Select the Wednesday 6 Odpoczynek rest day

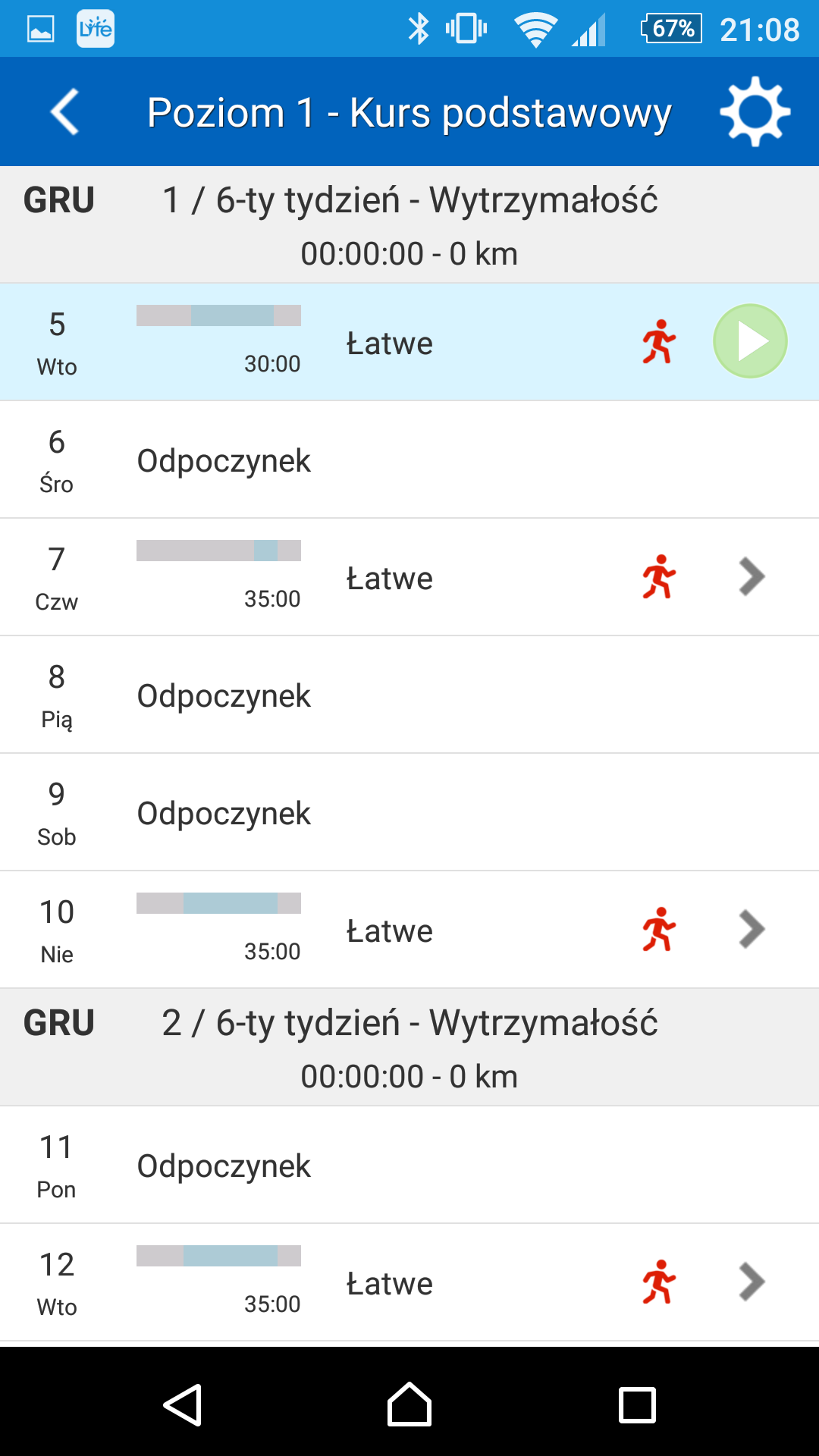[x=409, y=460]
